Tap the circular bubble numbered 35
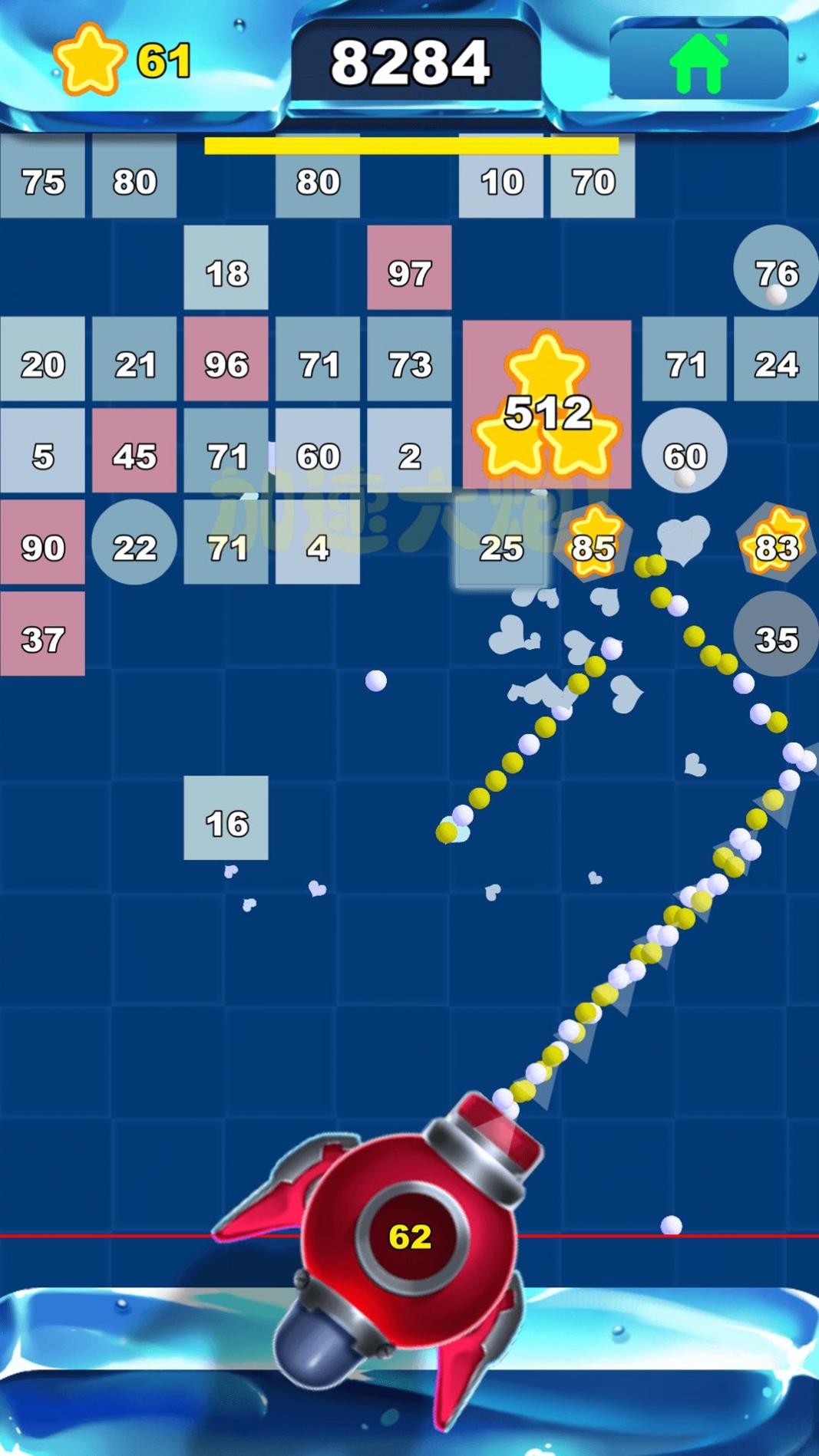 pos(775,637)
